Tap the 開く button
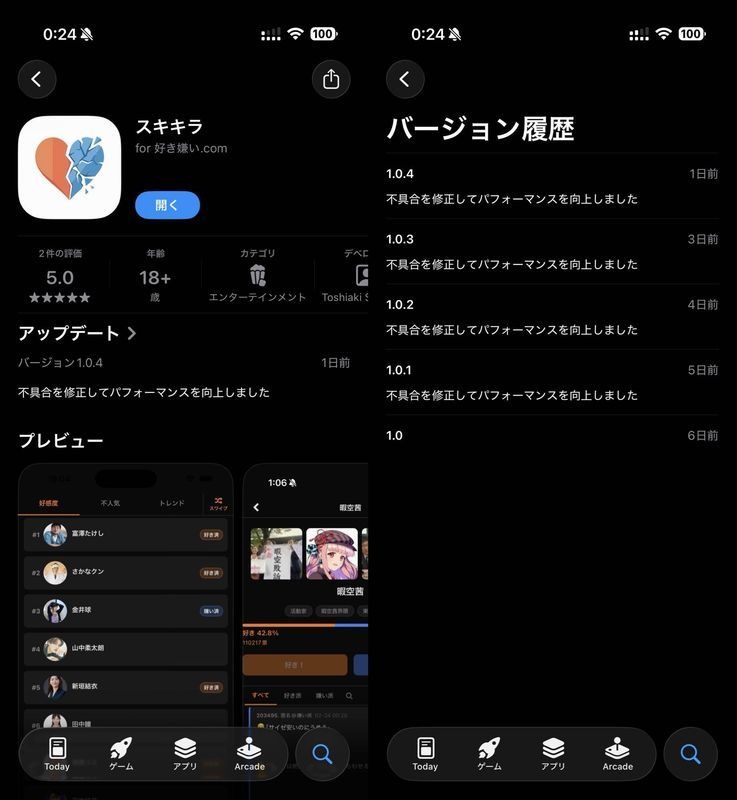The width and height of the screenshot is (737, 800). click(167, 205)
